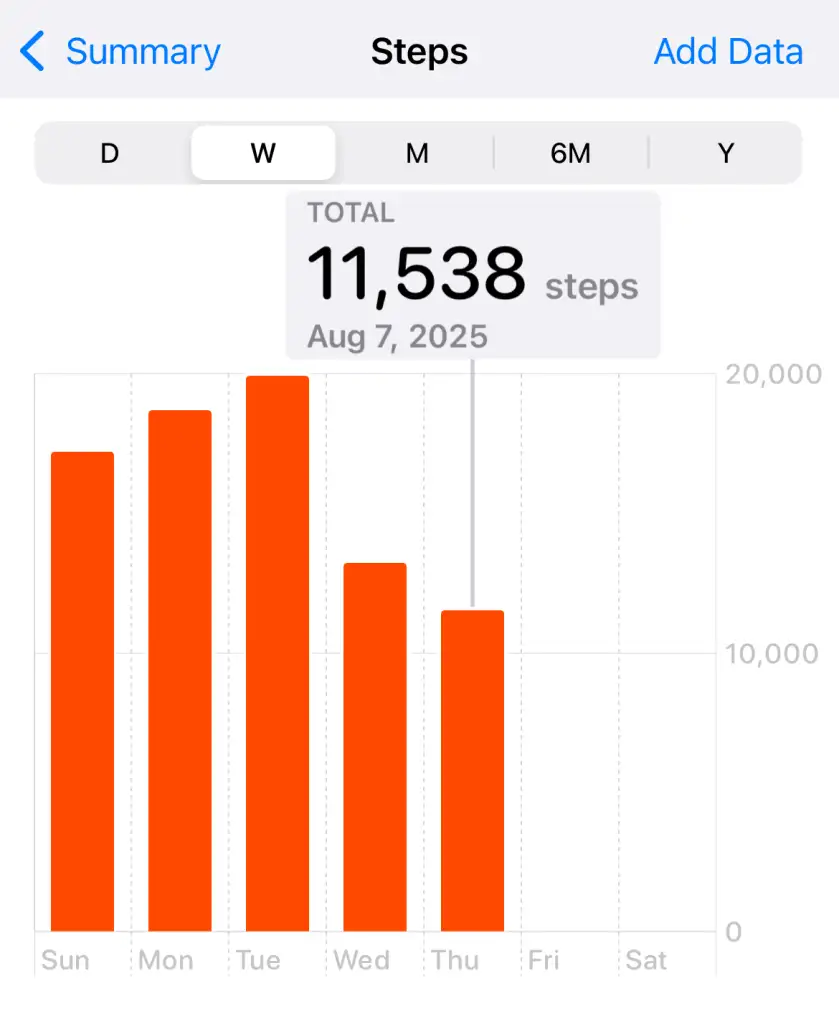Select the Thursday steps bar
The width and height of the screenshot is (839, 1024).
pos(472,771)
